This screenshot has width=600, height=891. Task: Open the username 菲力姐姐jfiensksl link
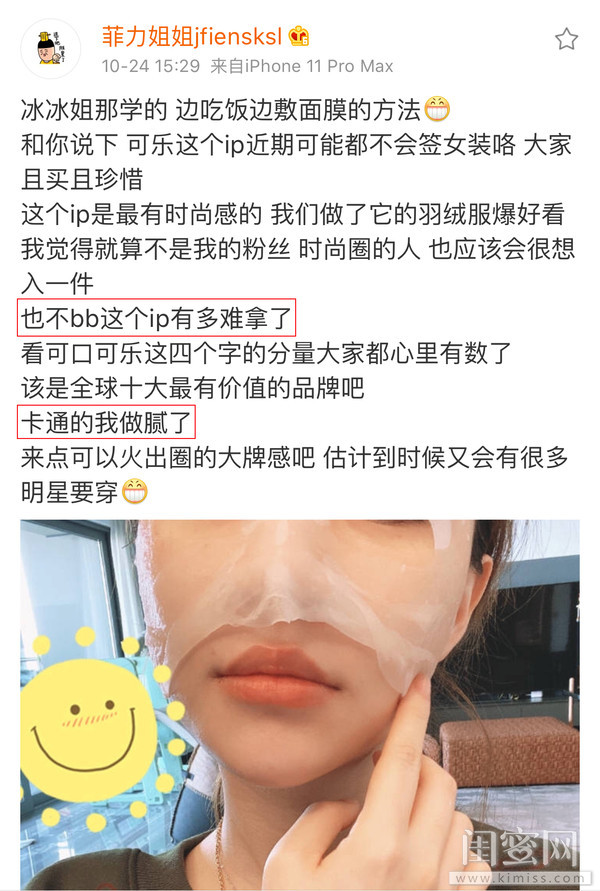[x=192, y=36]
